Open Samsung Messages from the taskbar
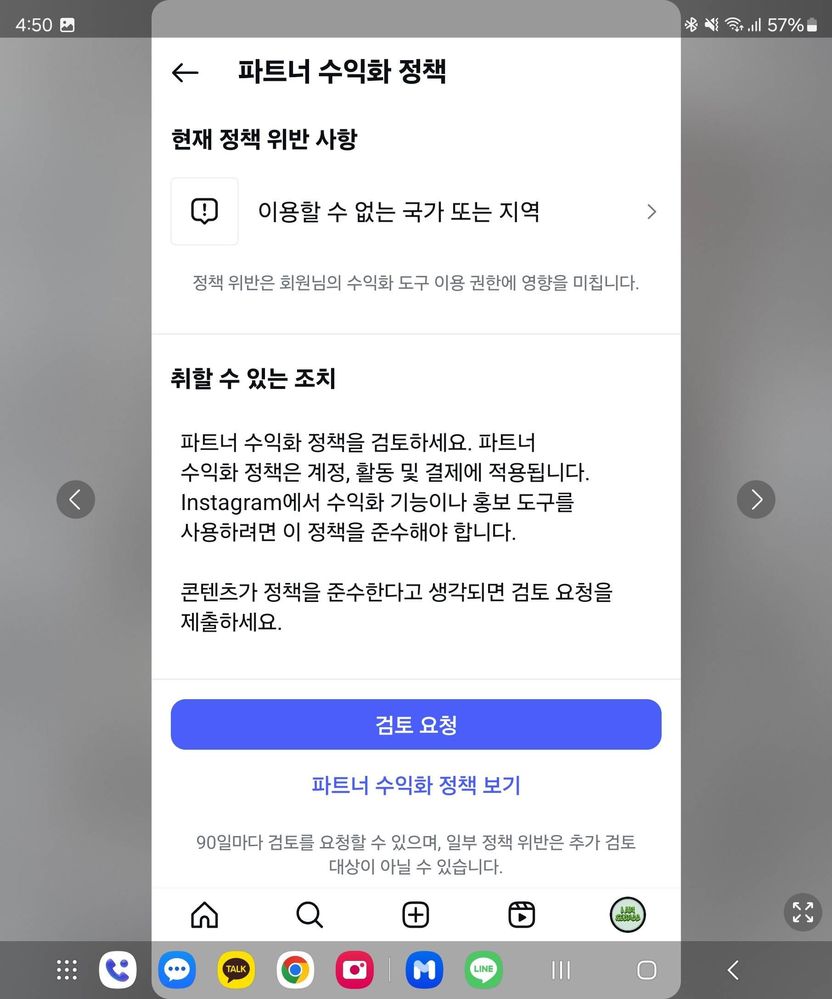 tap(177, 969)
